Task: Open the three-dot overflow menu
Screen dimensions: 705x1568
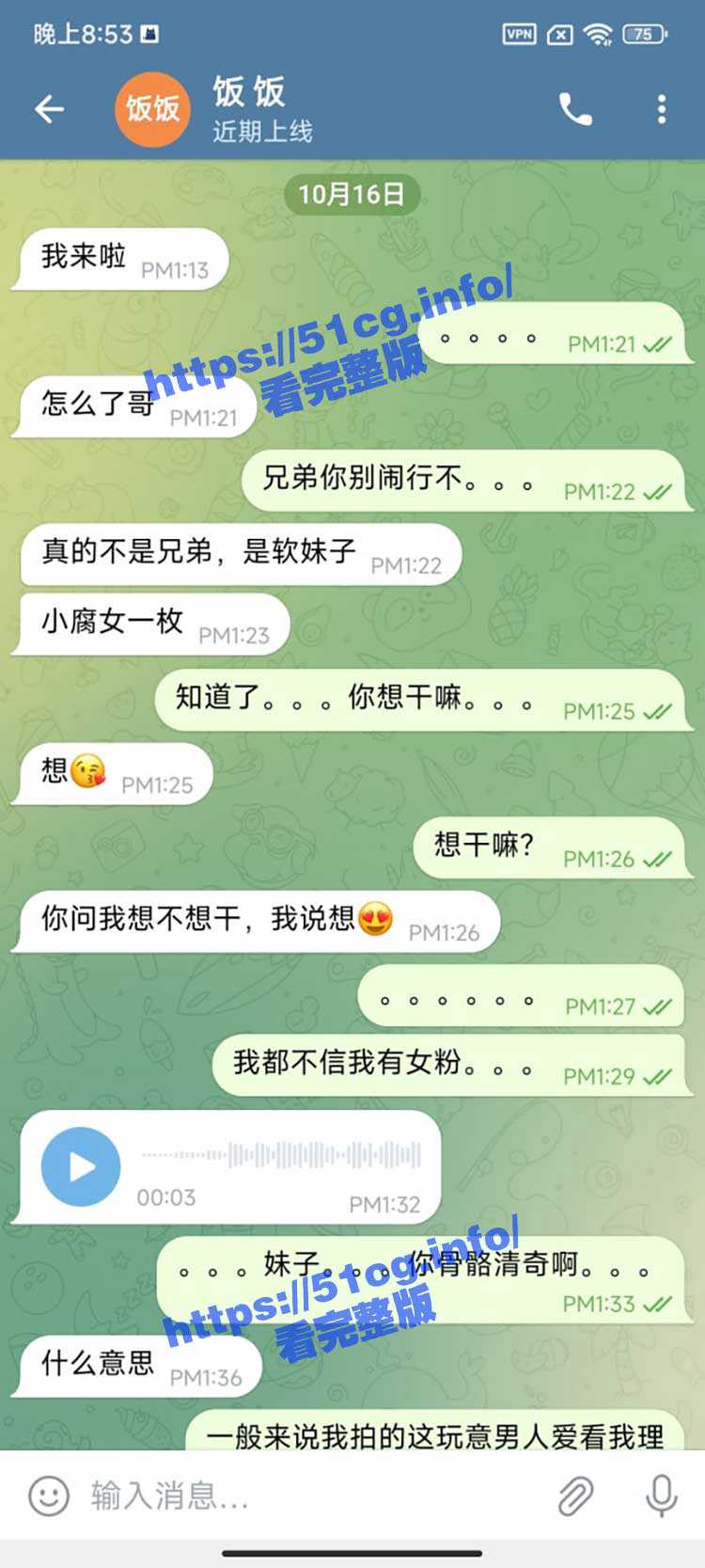Action: pos(662,110)
